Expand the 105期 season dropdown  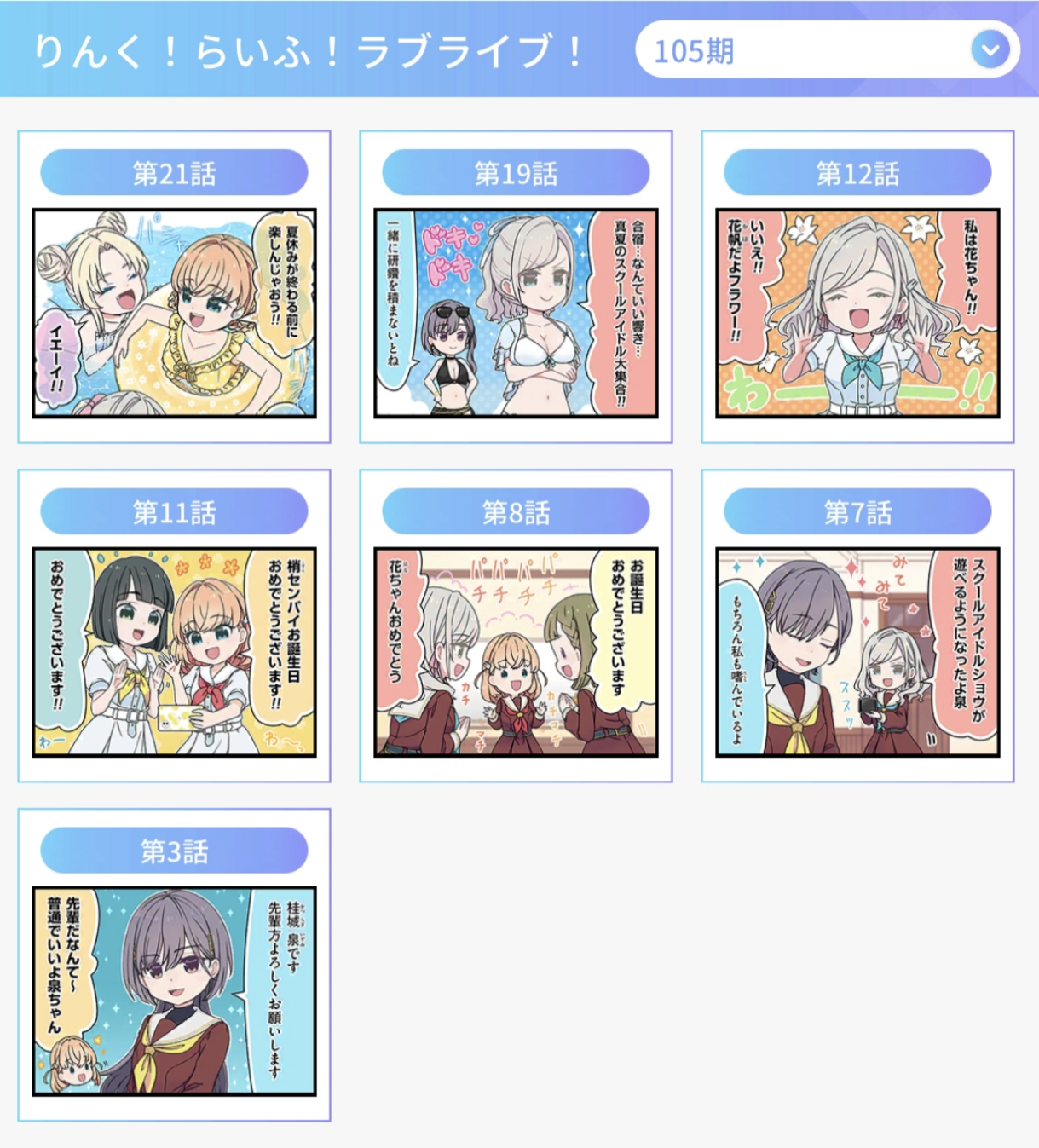tap(989, 50)
